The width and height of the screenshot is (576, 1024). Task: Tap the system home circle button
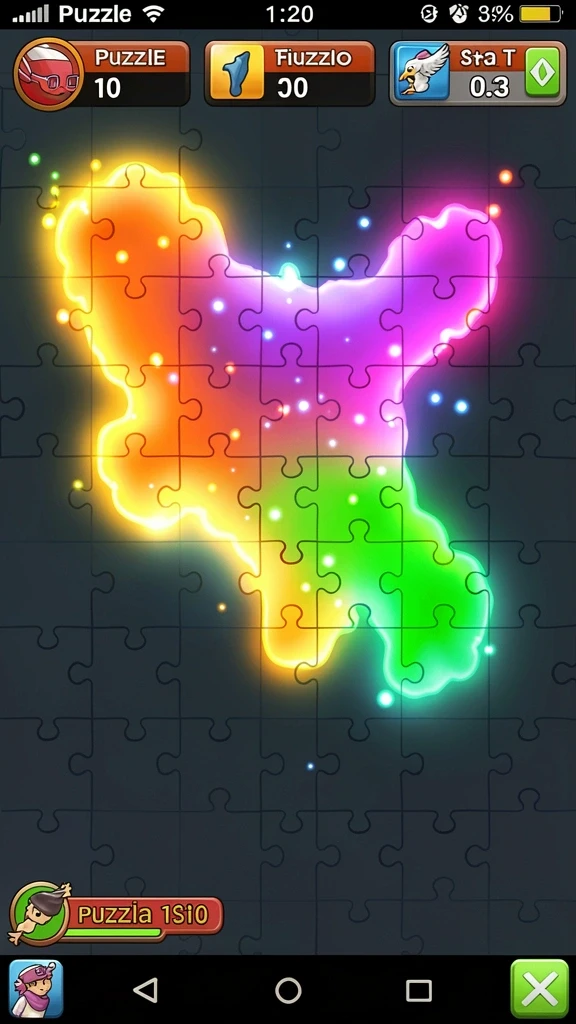(x=288, y=990)
